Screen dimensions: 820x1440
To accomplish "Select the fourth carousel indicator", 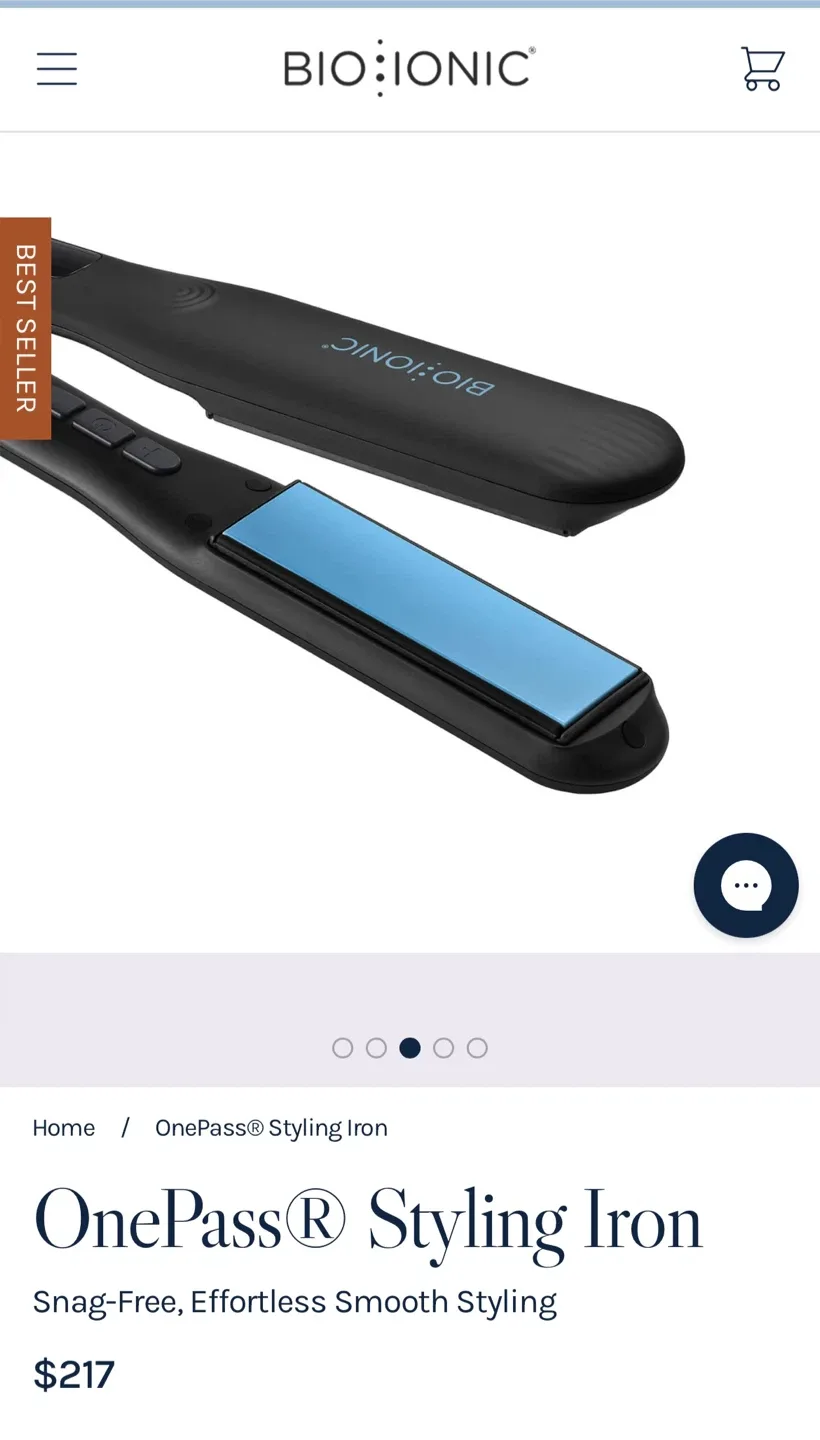I will coord(444,1047).
